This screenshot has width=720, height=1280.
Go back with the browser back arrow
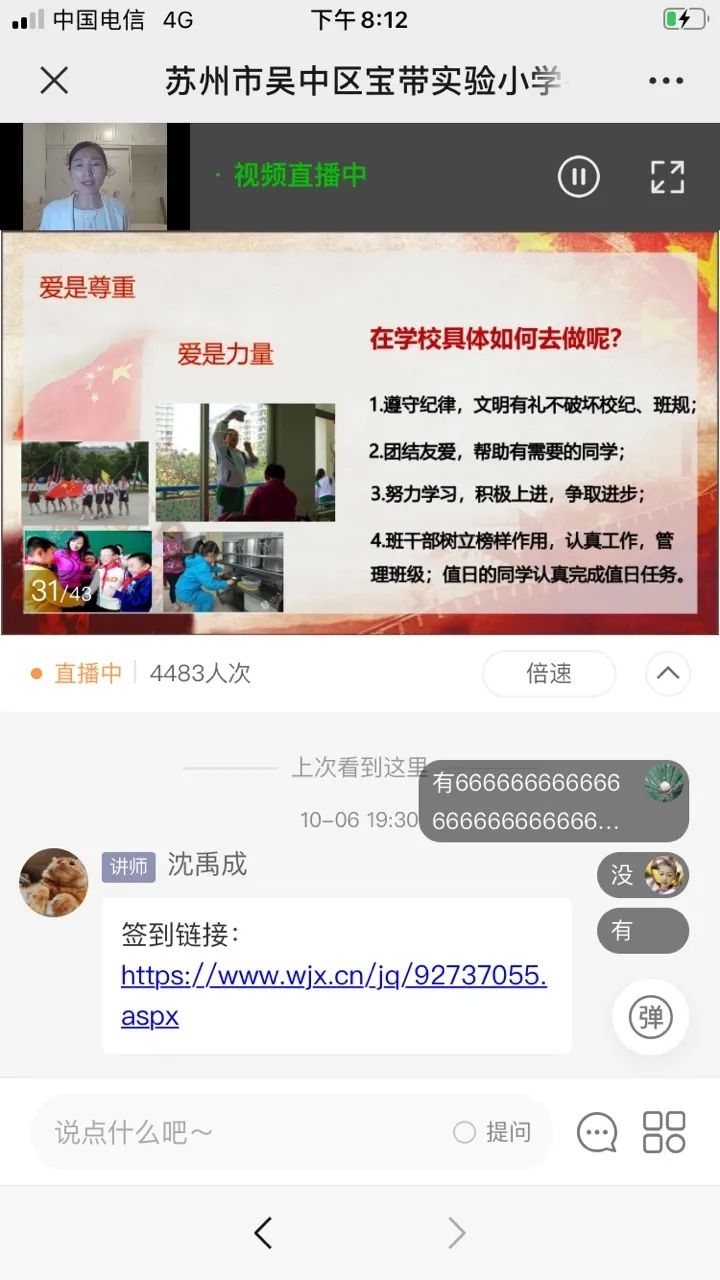(x=263, y=1233)
